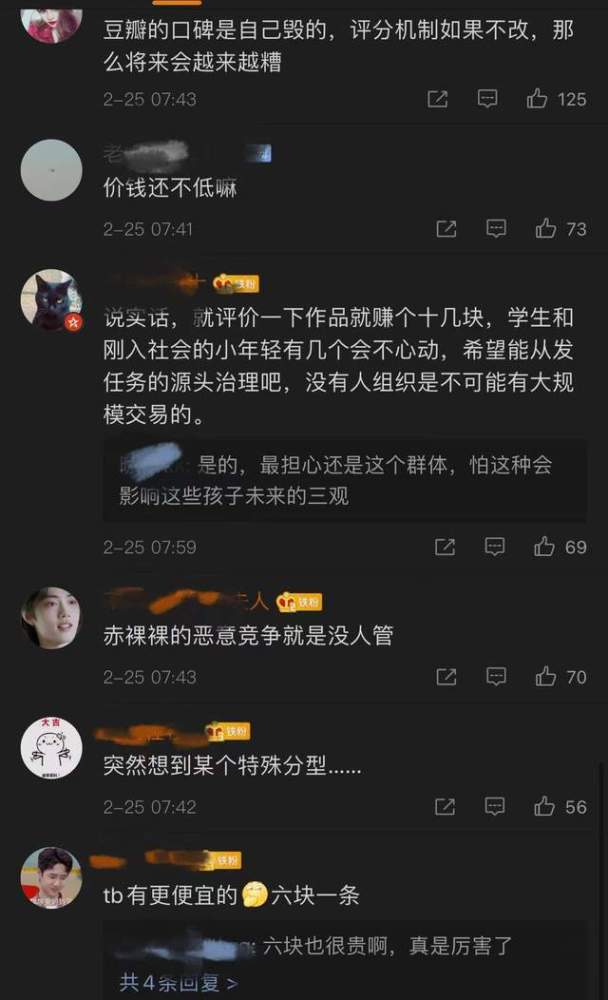Image resolution: width=608 pixels, height=1000 pixels.
Task: Reply to the 赤裸裸的恶意竞争 comment
Action: coord(496,676)
